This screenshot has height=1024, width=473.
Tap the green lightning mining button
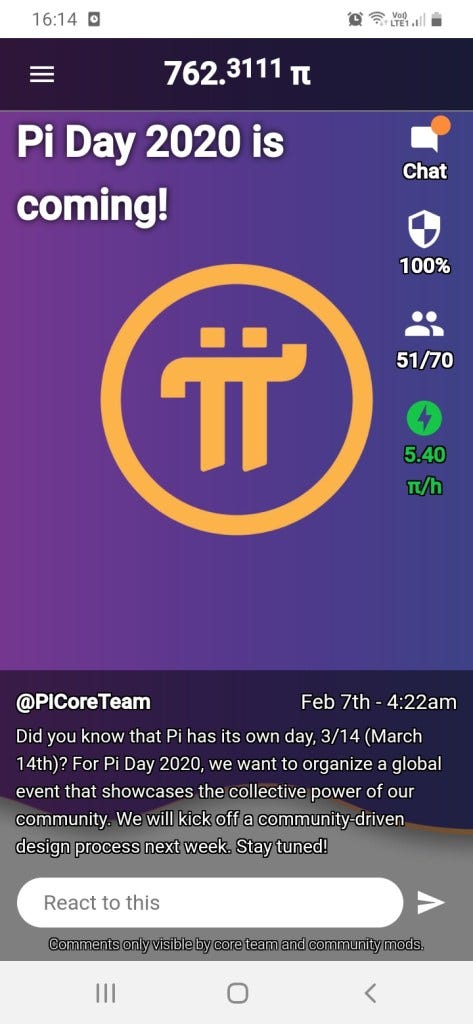pyautogui.click(x=425, y=417)
